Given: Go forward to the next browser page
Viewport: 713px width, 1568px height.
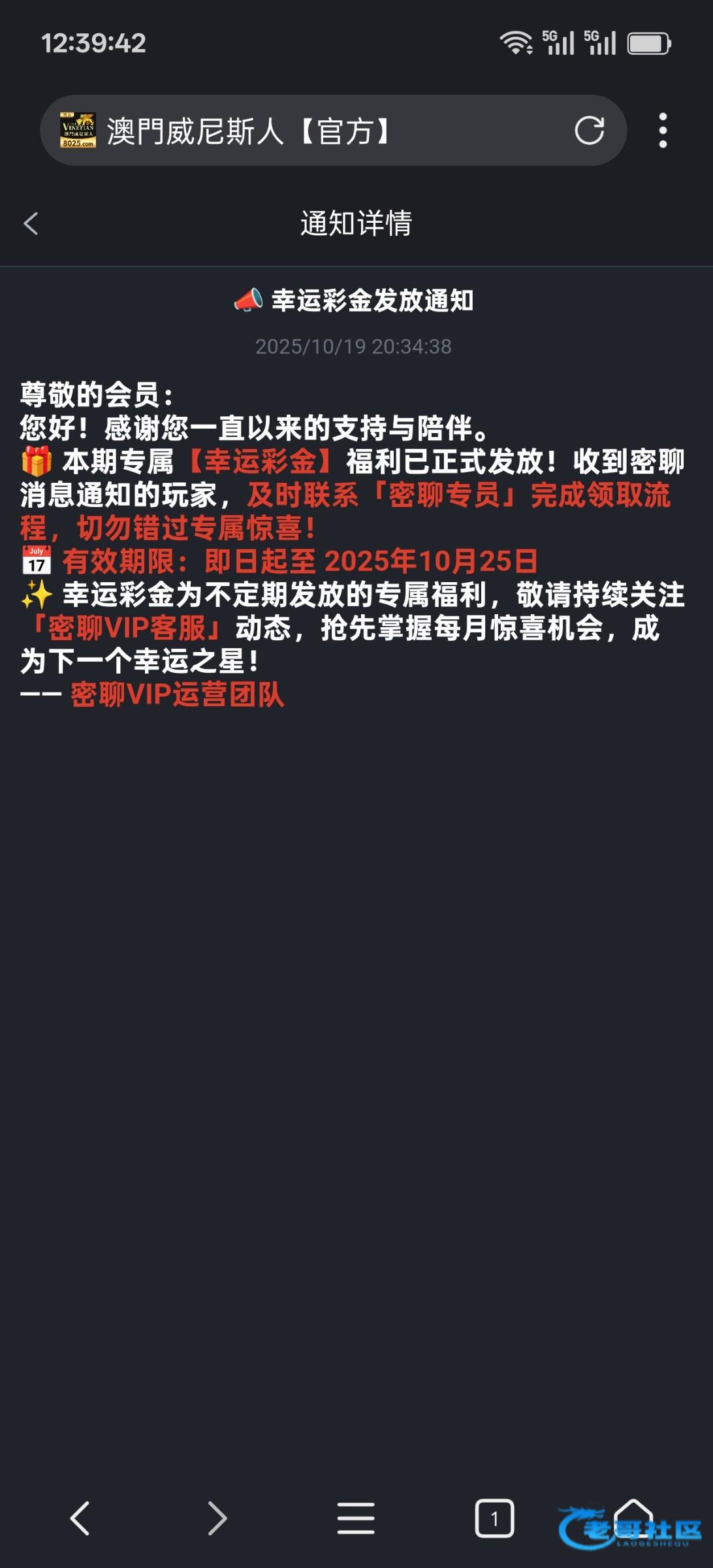Looking at the screenshot, I should coord(217,1518).
